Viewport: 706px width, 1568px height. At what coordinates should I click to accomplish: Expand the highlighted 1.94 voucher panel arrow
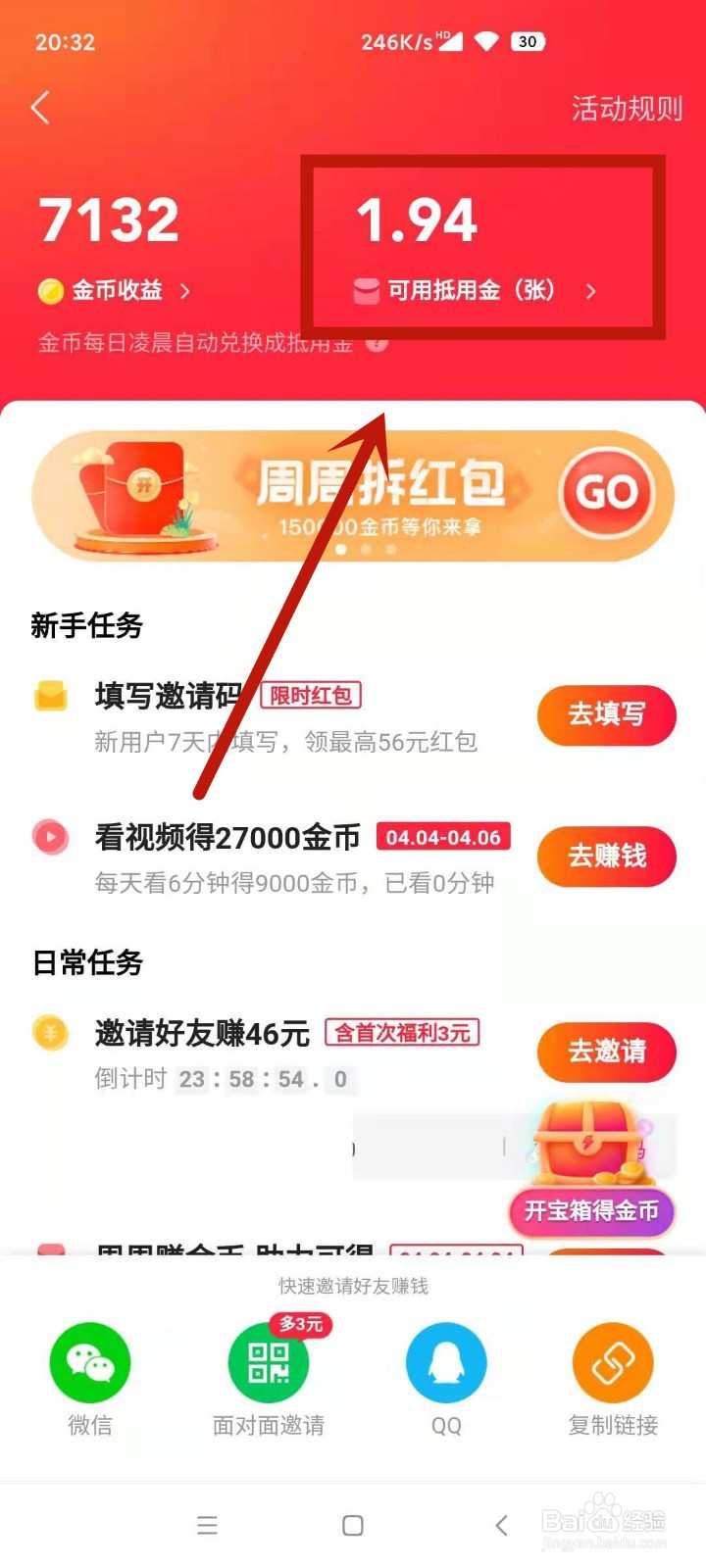(x=591, y=291)
